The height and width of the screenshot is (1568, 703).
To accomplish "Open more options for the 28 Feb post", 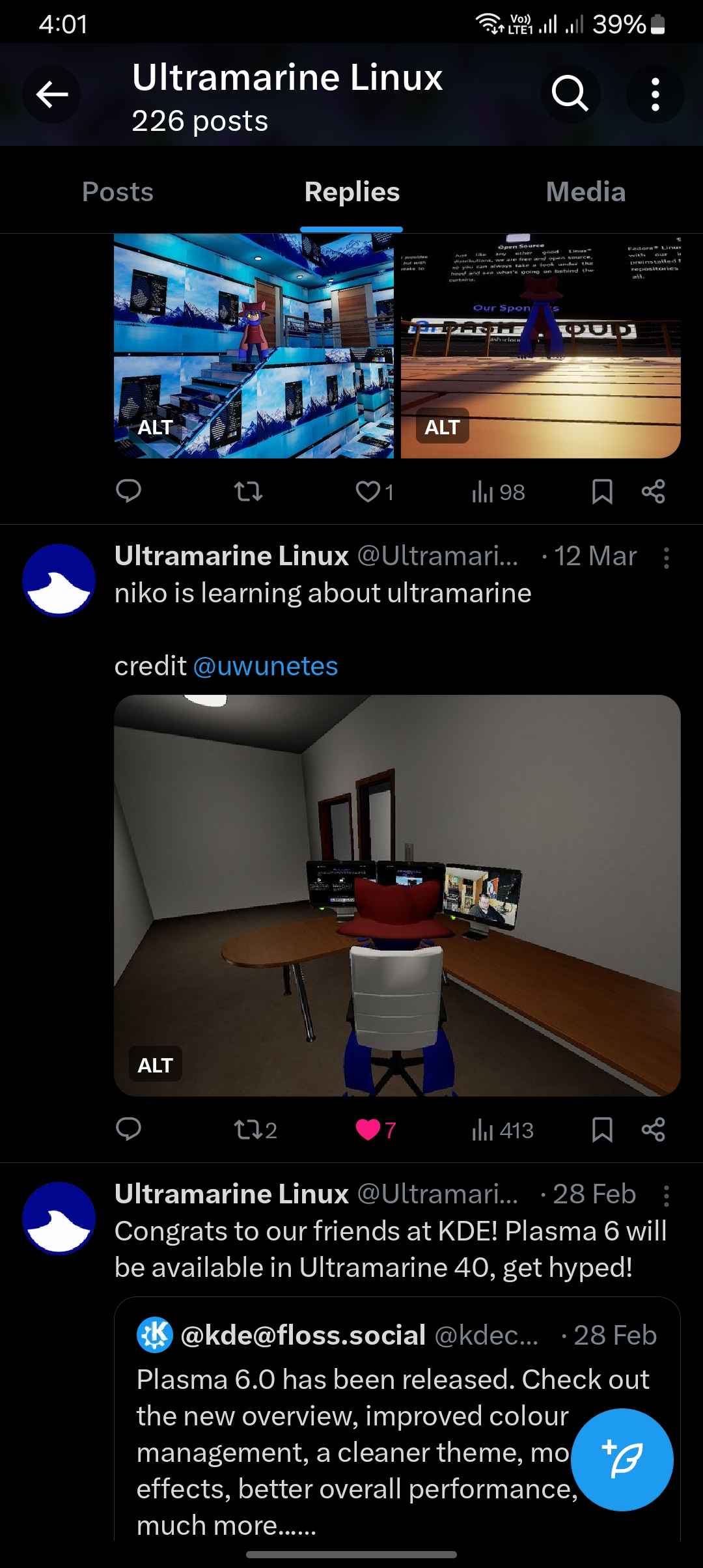I will click(666, 1196).
